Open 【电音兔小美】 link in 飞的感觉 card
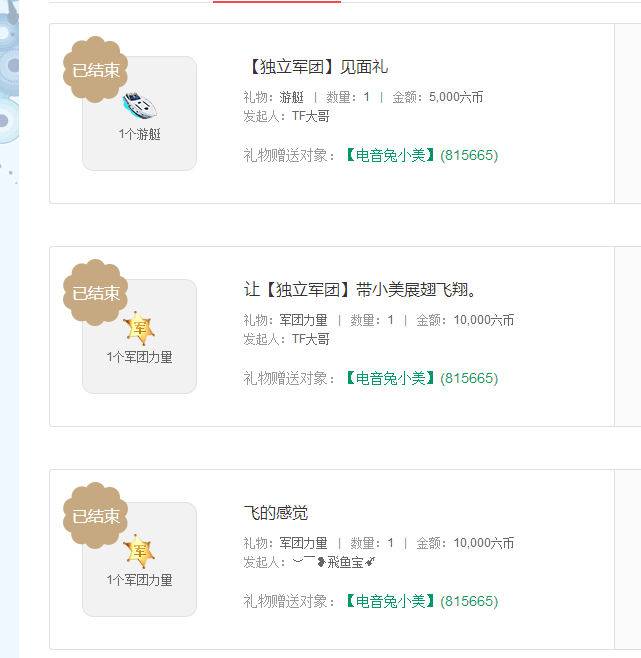641x658 pixels. coord(390,601)
